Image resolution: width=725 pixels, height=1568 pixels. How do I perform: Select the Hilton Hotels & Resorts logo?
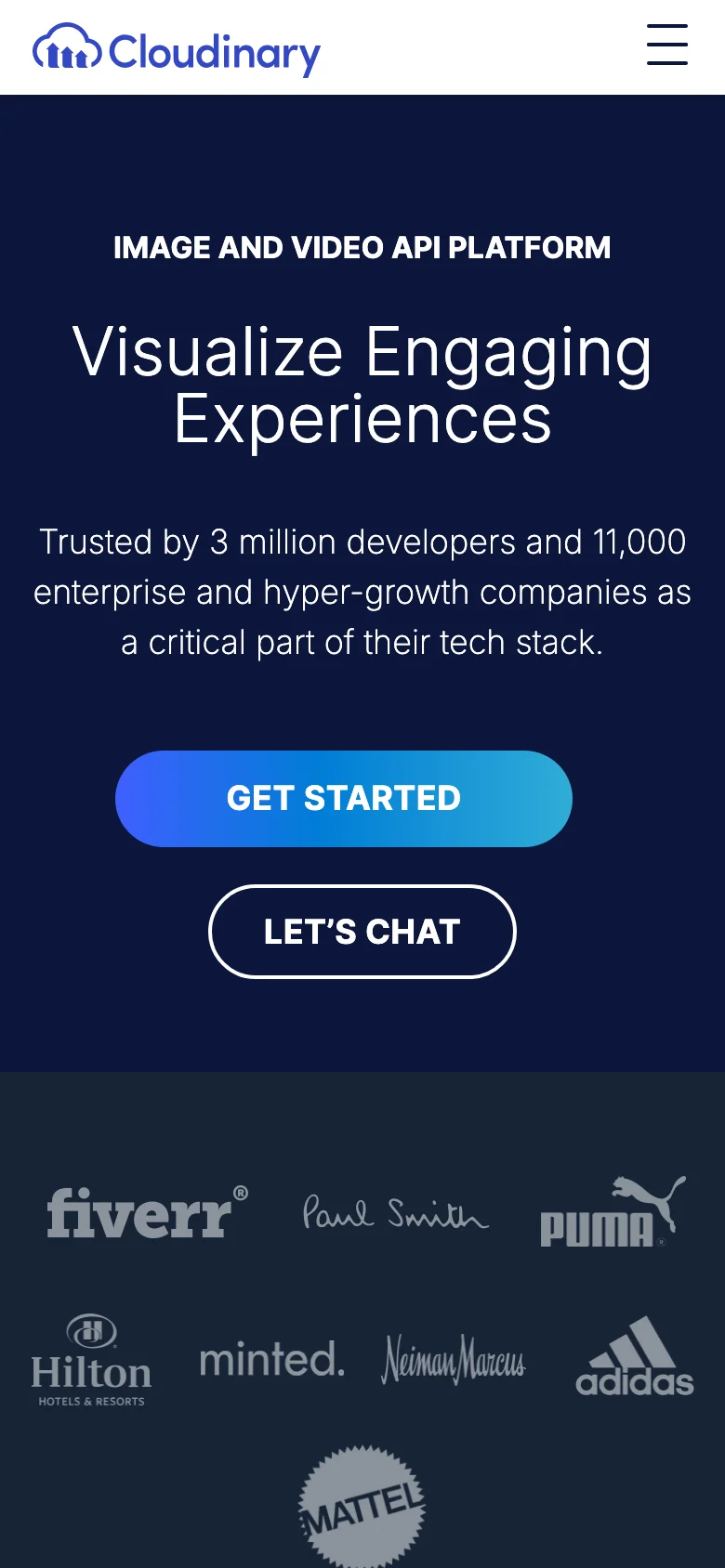point(90,1359)
